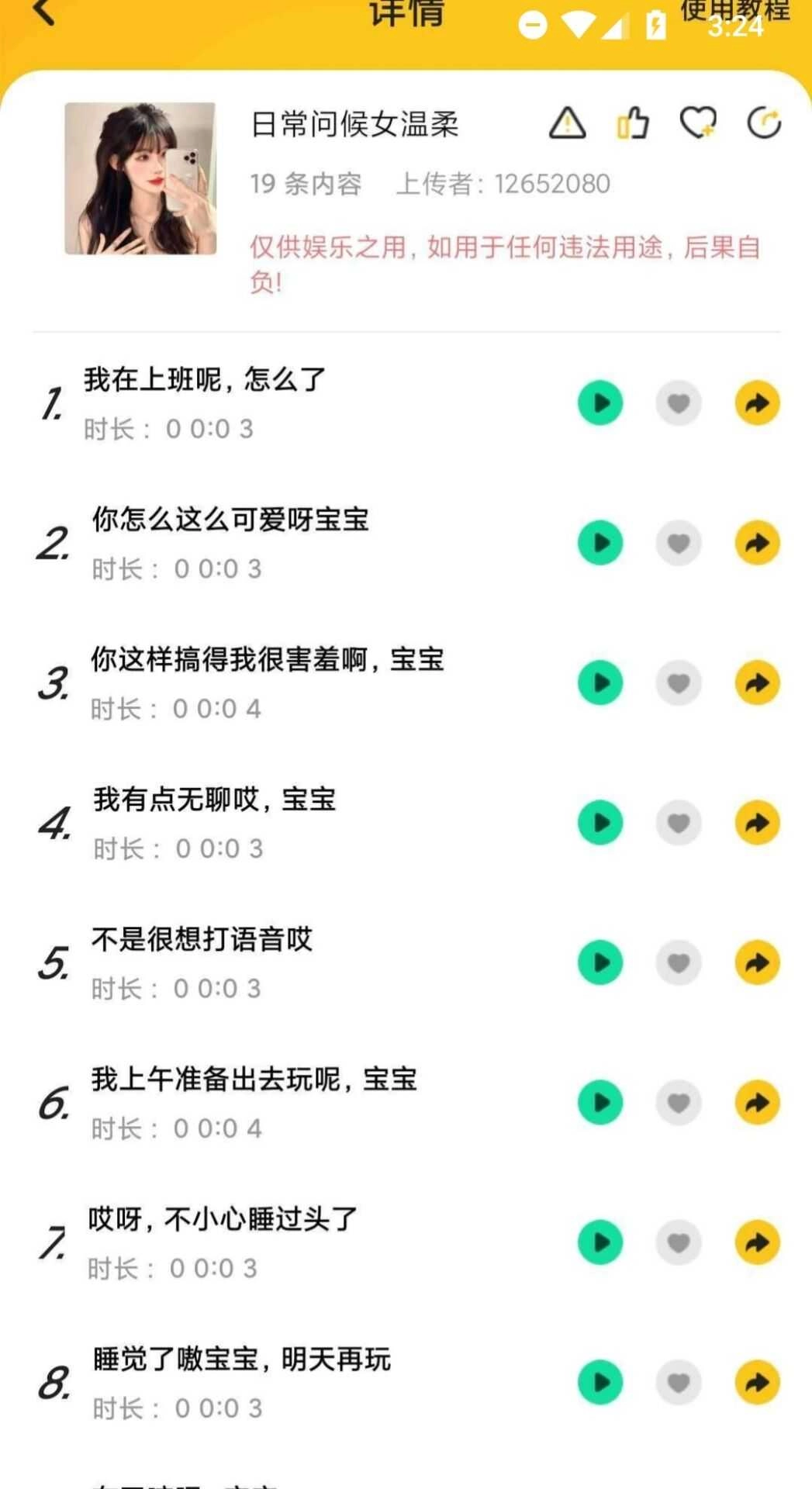This screenshot has width=812, height=1489.
Task: Share clip 1 "我在上班呢，怎么了"
Action: coord(756,402)
